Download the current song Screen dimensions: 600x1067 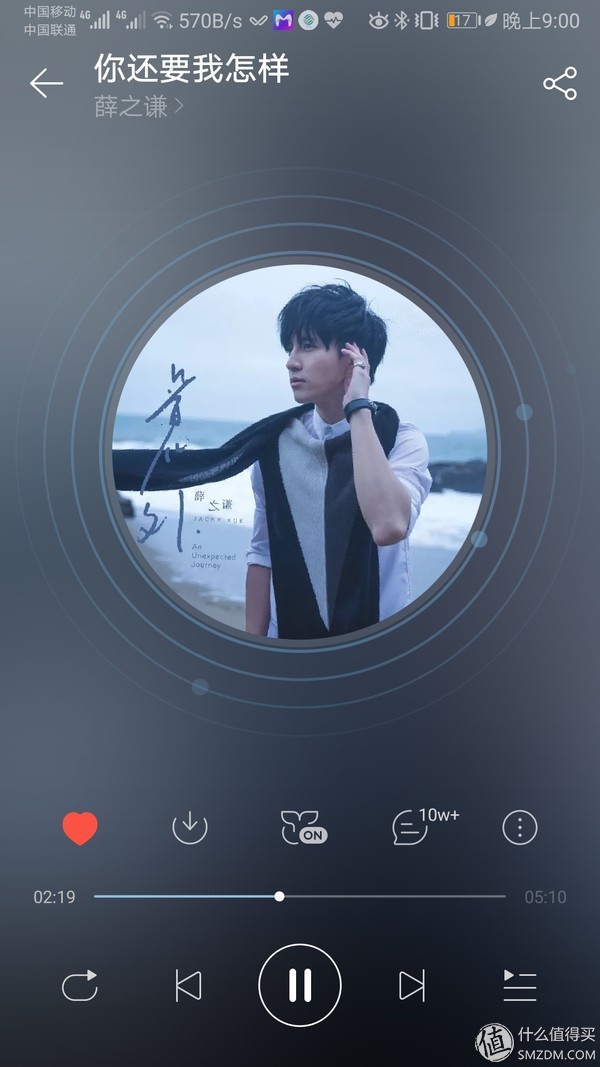pos(189,827)
